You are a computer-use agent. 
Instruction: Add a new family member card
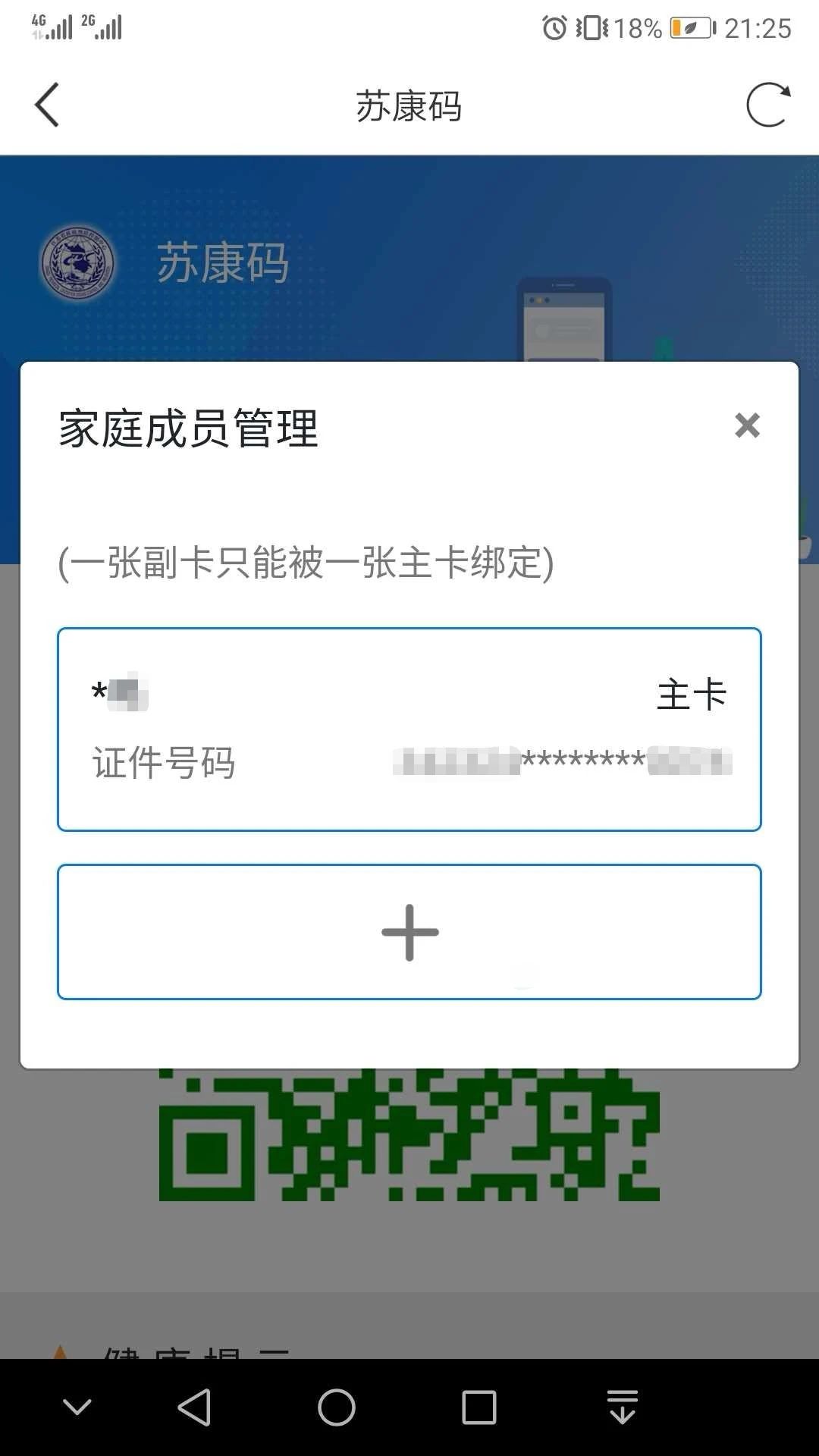click(409, 932)
